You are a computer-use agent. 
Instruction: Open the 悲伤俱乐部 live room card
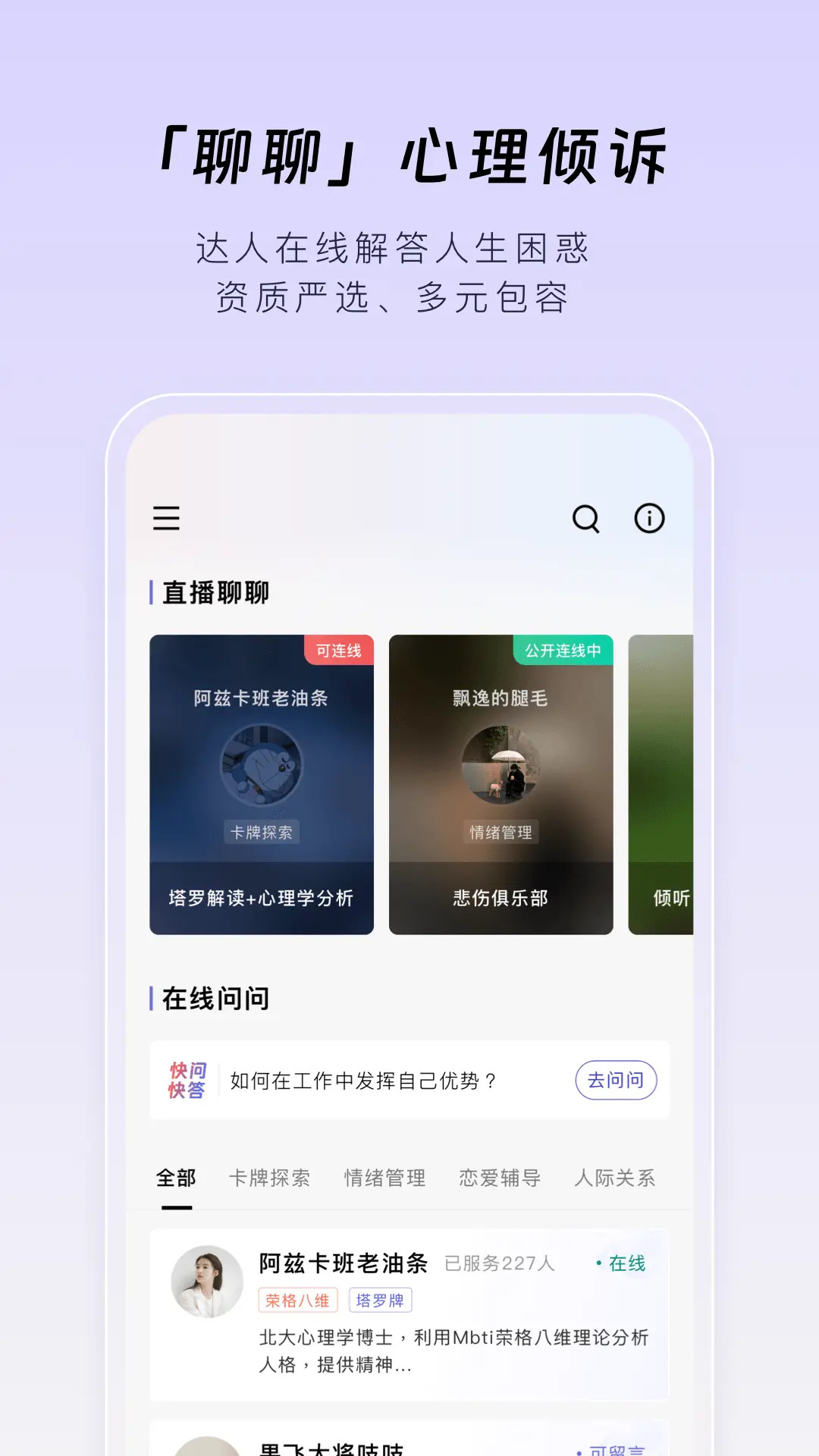click(501, 785)
